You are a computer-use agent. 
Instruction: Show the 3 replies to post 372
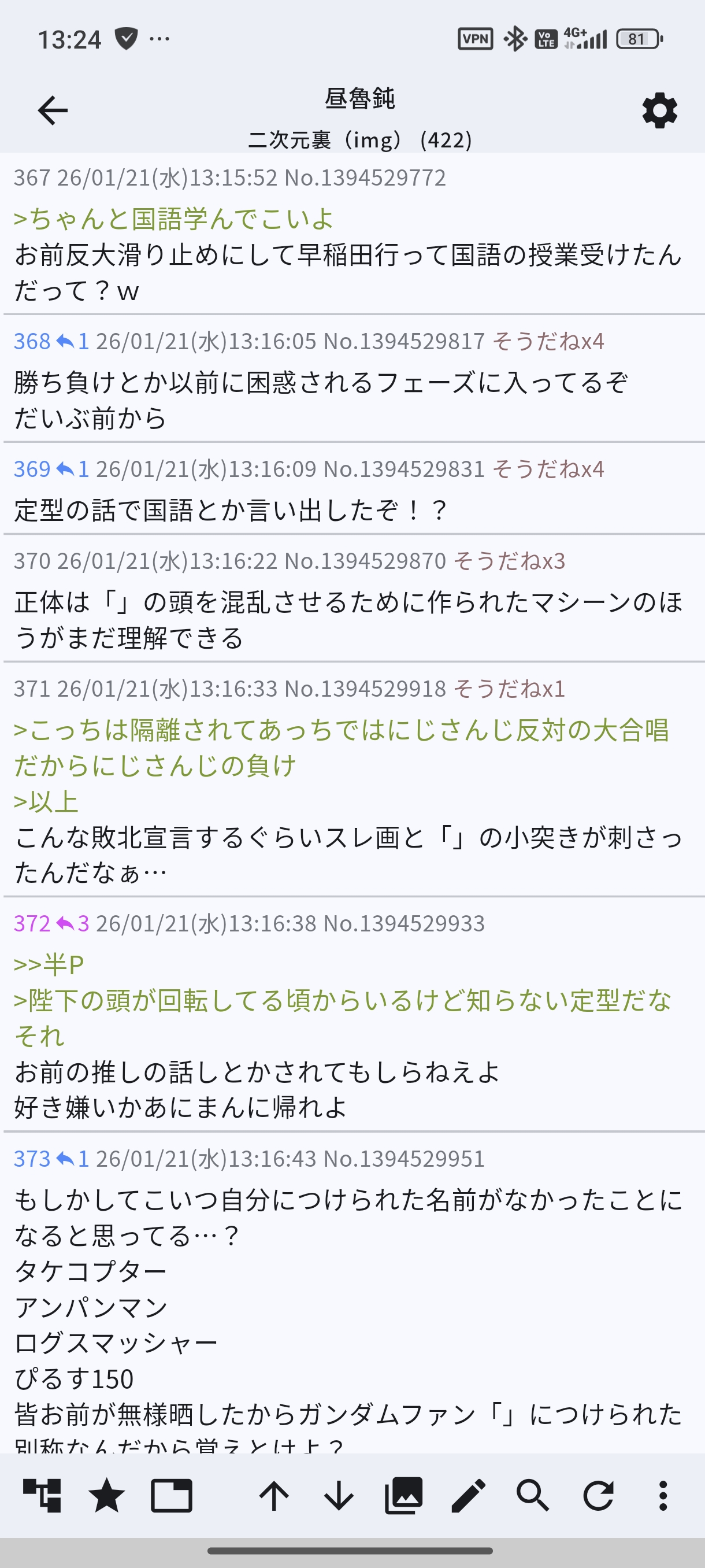coord(72,923)
